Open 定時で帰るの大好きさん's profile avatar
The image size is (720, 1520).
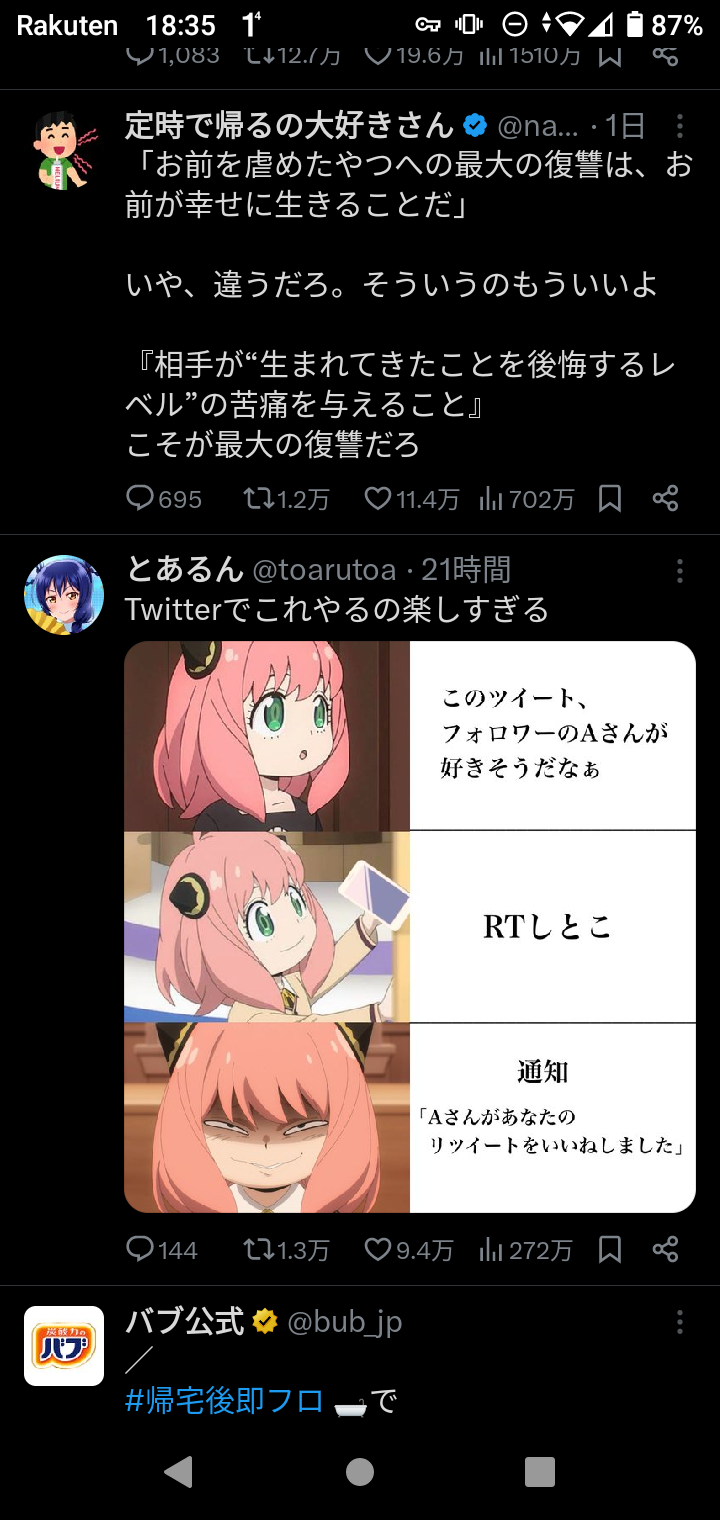point(64,151)
